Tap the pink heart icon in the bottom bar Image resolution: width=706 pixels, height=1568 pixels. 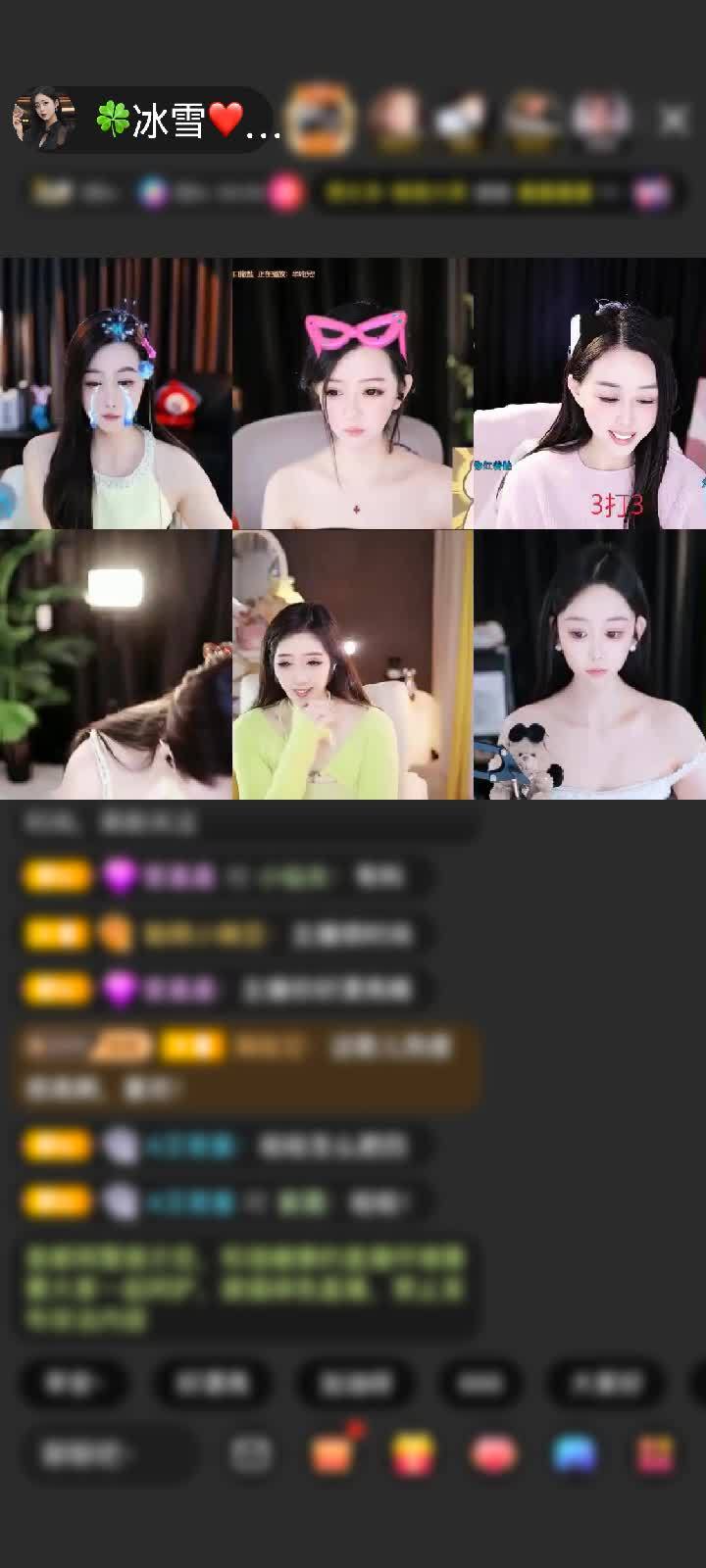tap(493, 1454)
